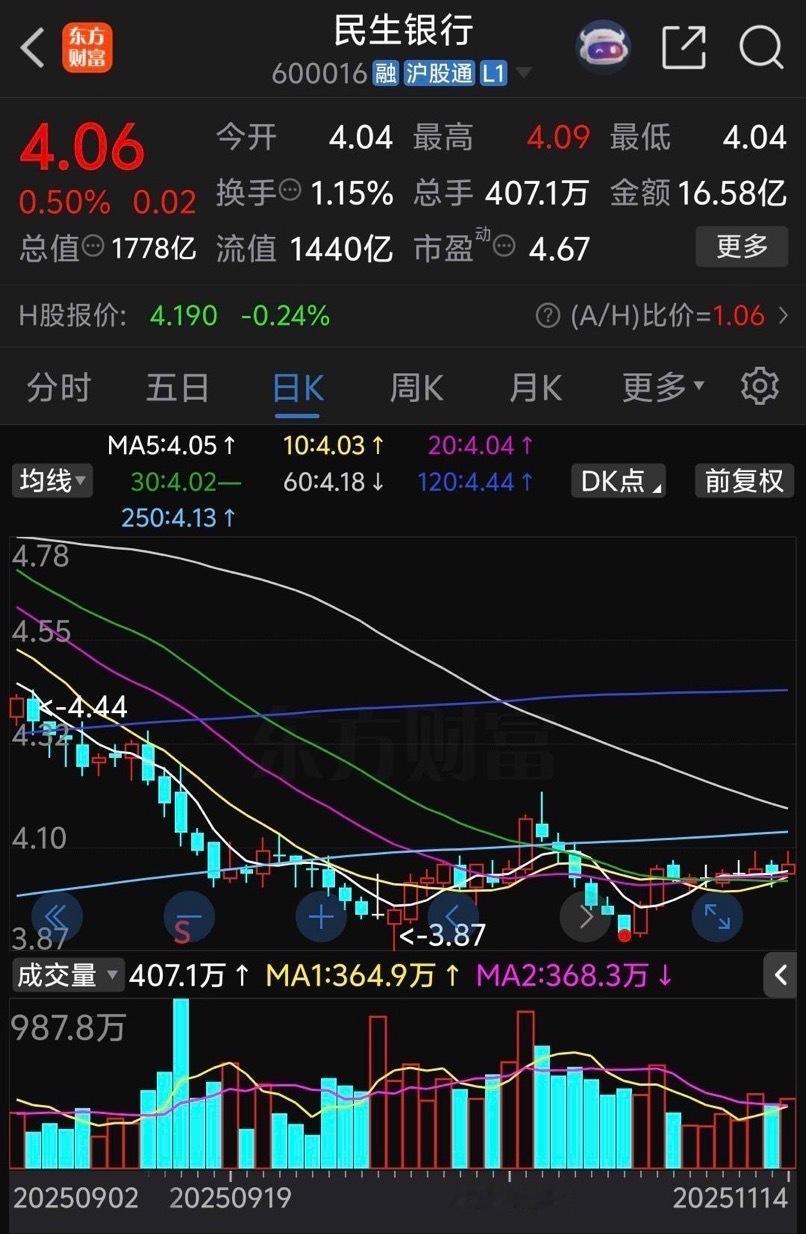Tap the plus zoom icon on the chart
This screenshot has height=1234, width=806.
point(321,916)
